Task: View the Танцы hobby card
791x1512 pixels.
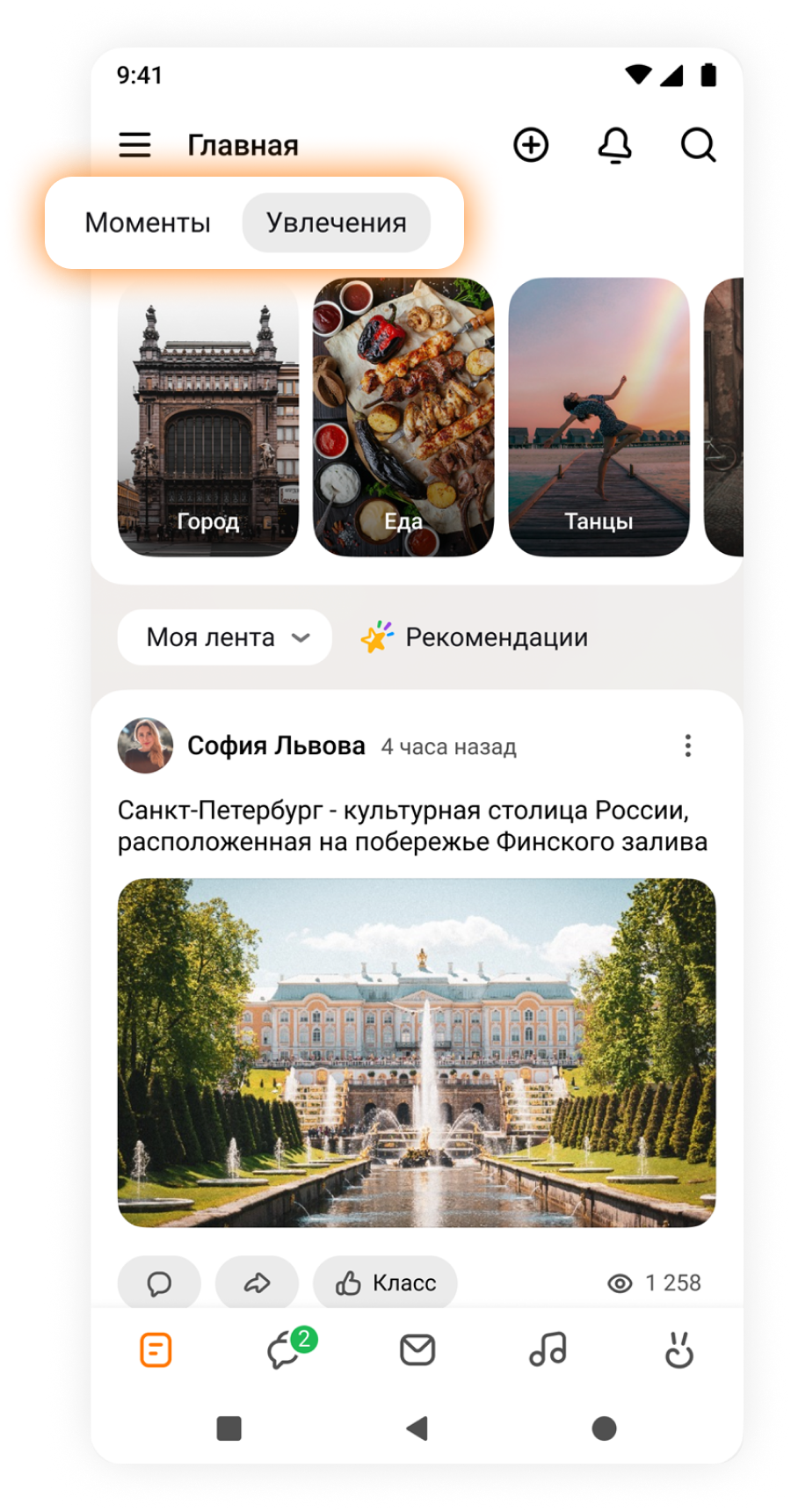Action: pyautogui.click(x=599, y=418)
